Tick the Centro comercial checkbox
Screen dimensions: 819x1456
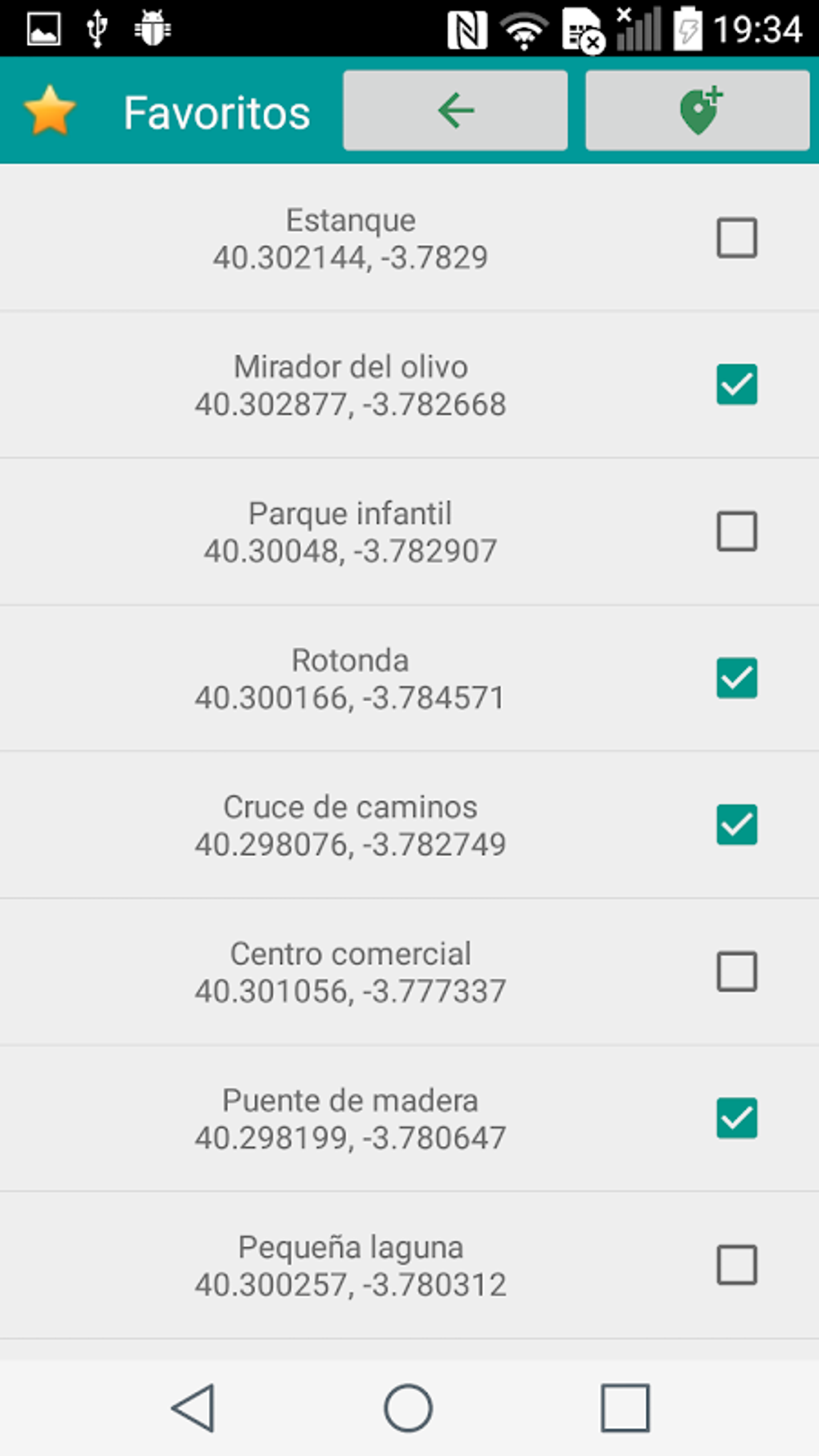(x=736, y=972)
